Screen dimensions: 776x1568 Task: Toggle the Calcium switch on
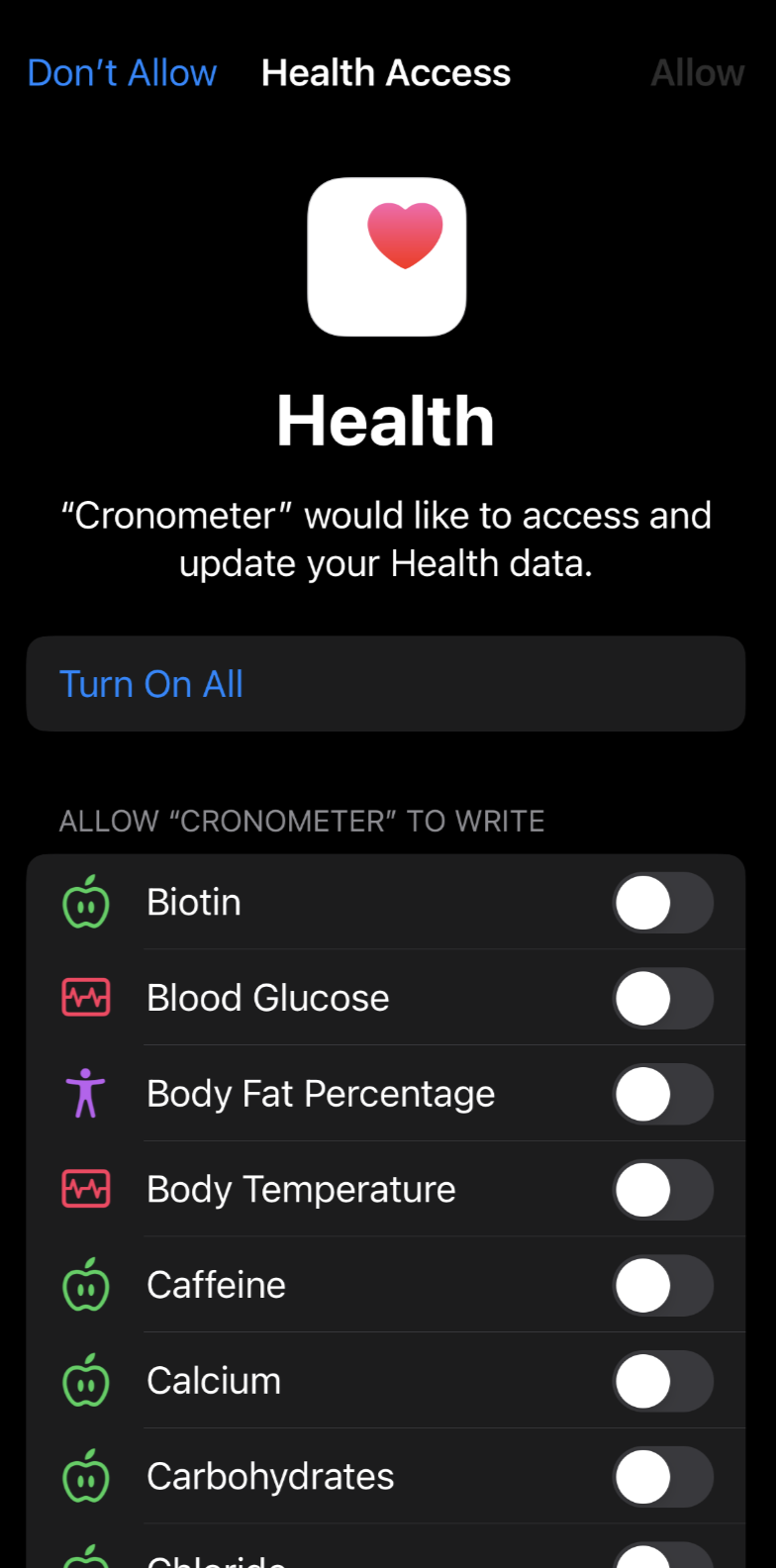pos(662,1381)
